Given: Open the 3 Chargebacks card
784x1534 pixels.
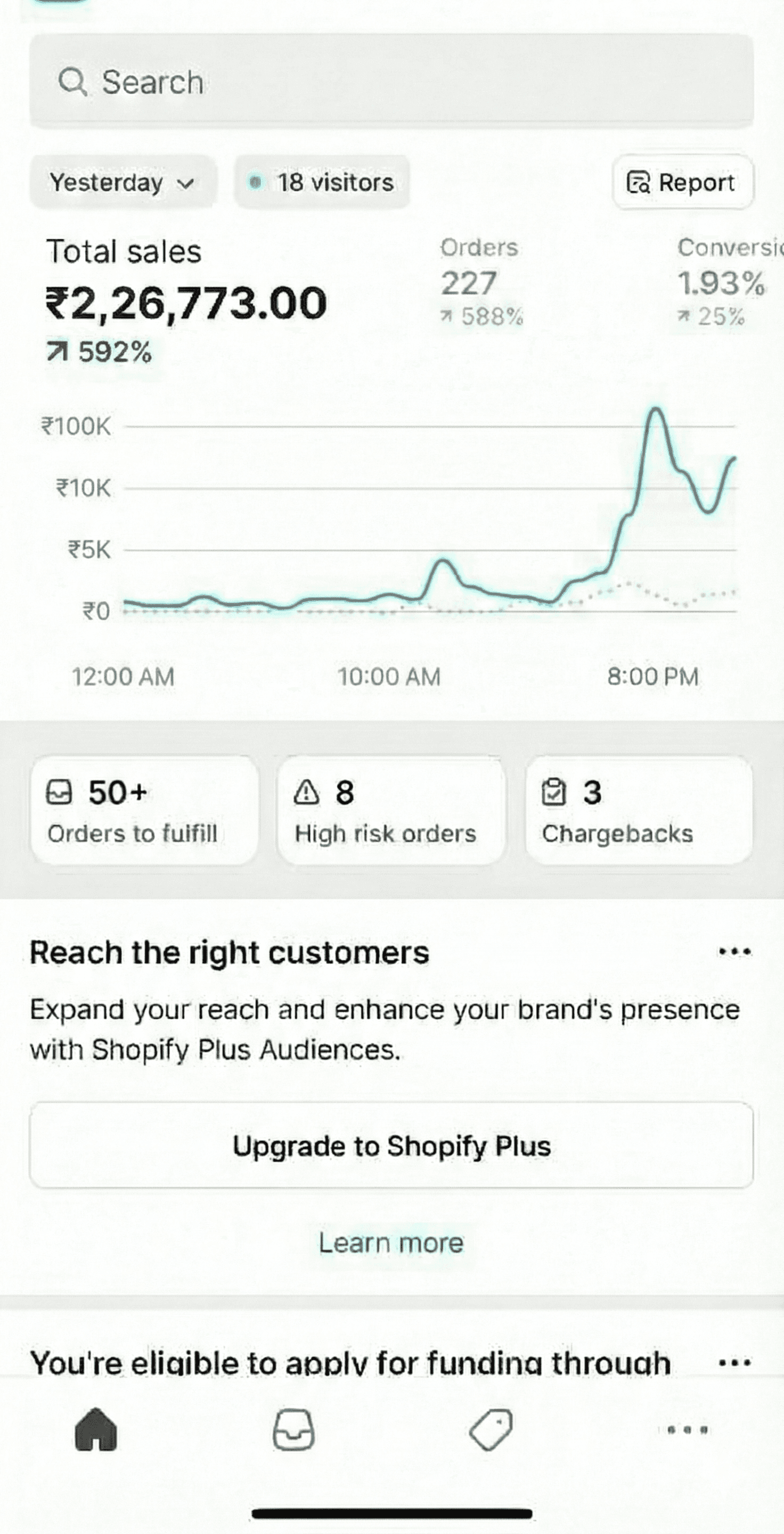Looking at the screenshot, I should (639, 811).
